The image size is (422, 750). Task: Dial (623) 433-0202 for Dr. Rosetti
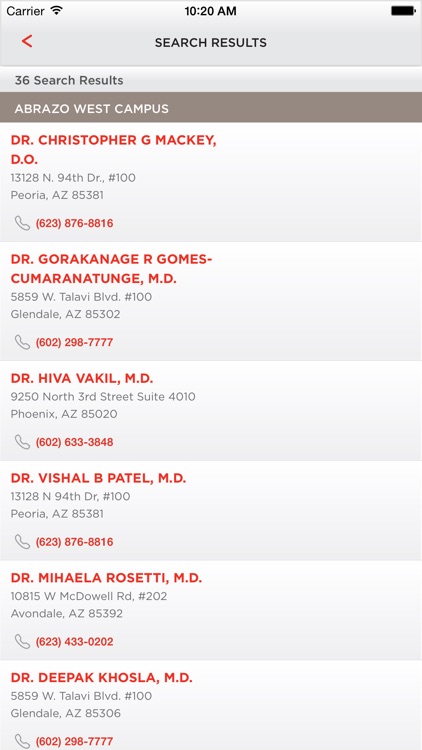click(x=74, y=641)
